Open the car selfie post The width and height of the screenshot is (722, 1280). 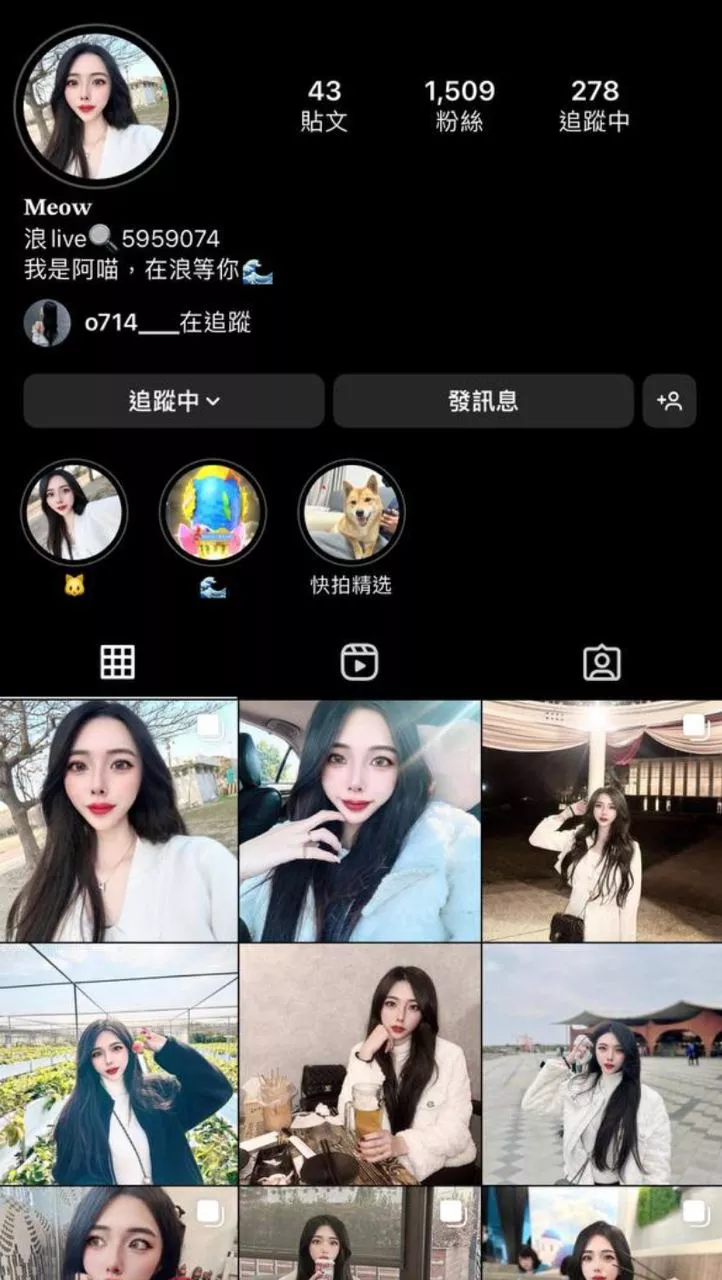[360, 821]
